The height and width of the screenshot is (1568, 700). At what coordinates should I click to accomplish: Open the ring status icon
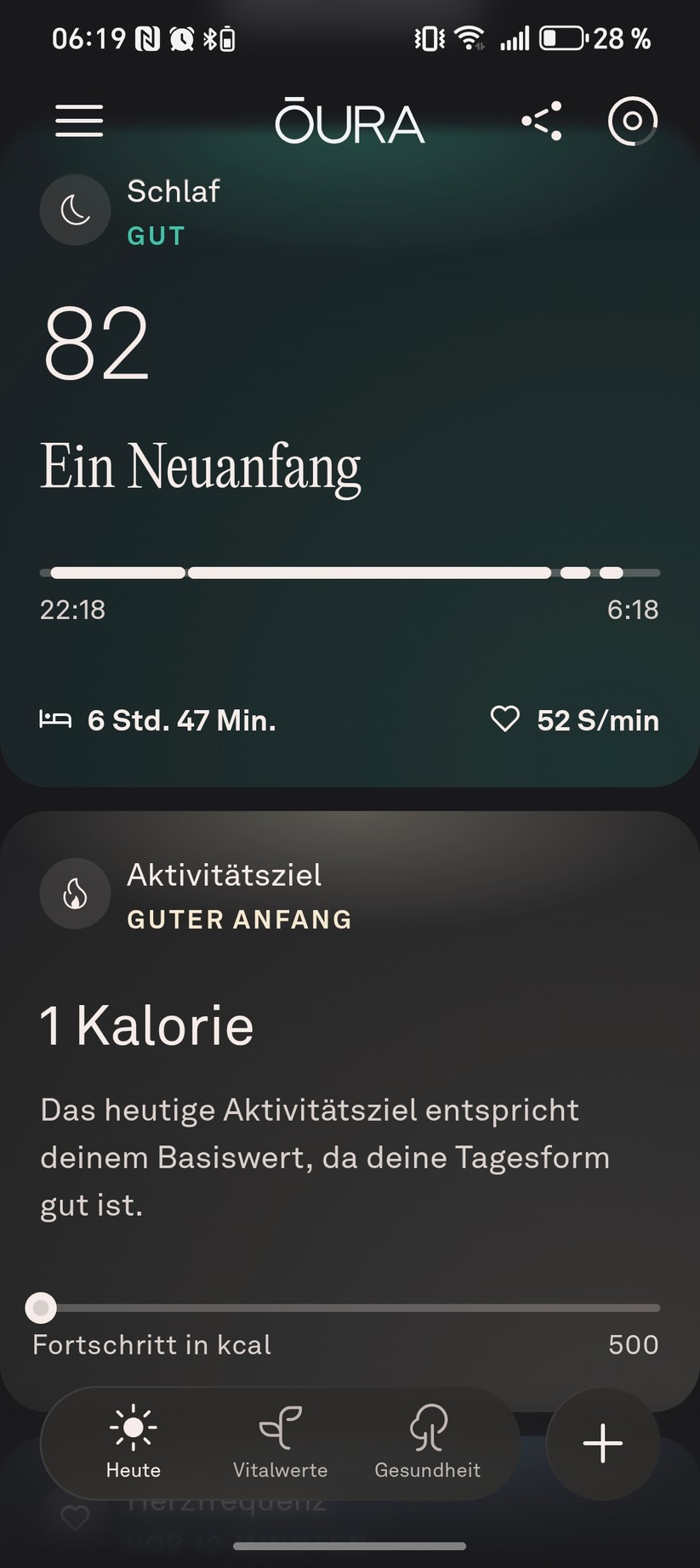click(x=633, y=122)
